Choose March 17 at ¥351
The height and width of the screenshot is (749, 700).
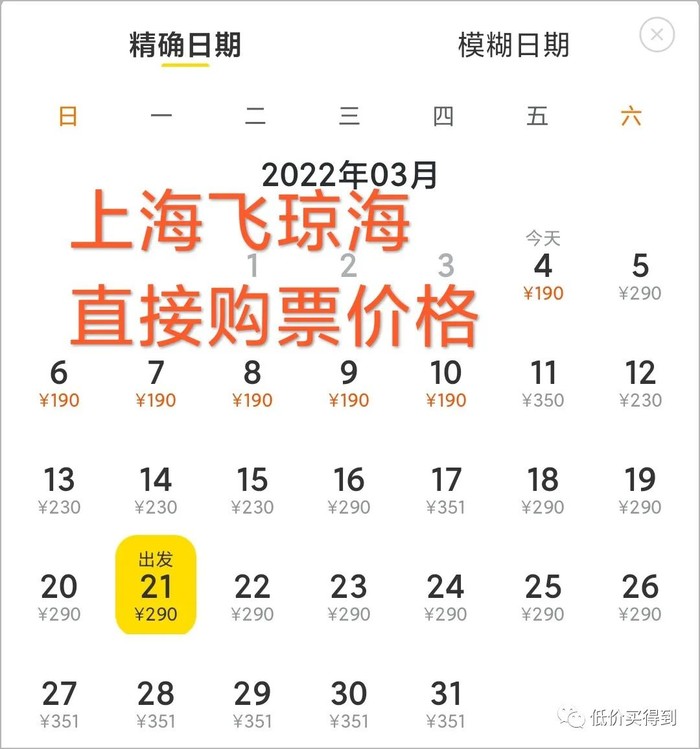click(446, 490)
